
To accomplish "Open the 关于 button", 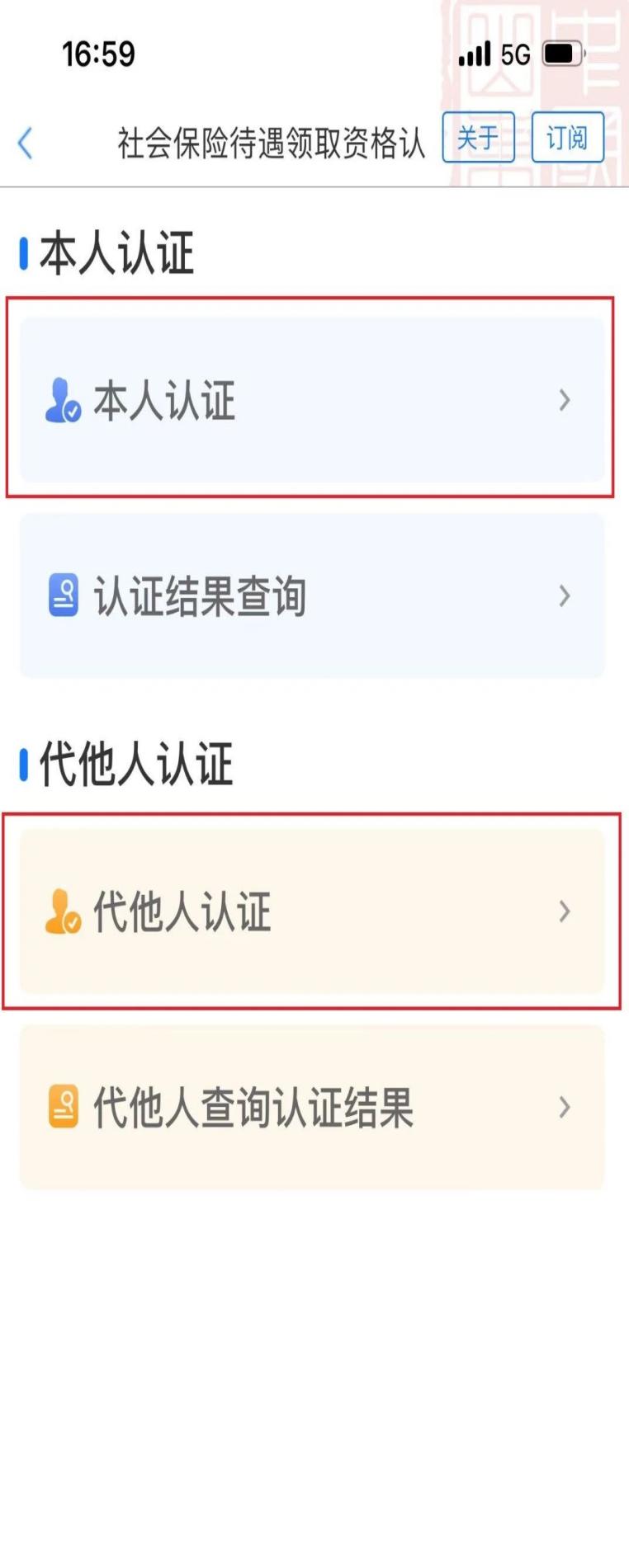I will (478, 138).
